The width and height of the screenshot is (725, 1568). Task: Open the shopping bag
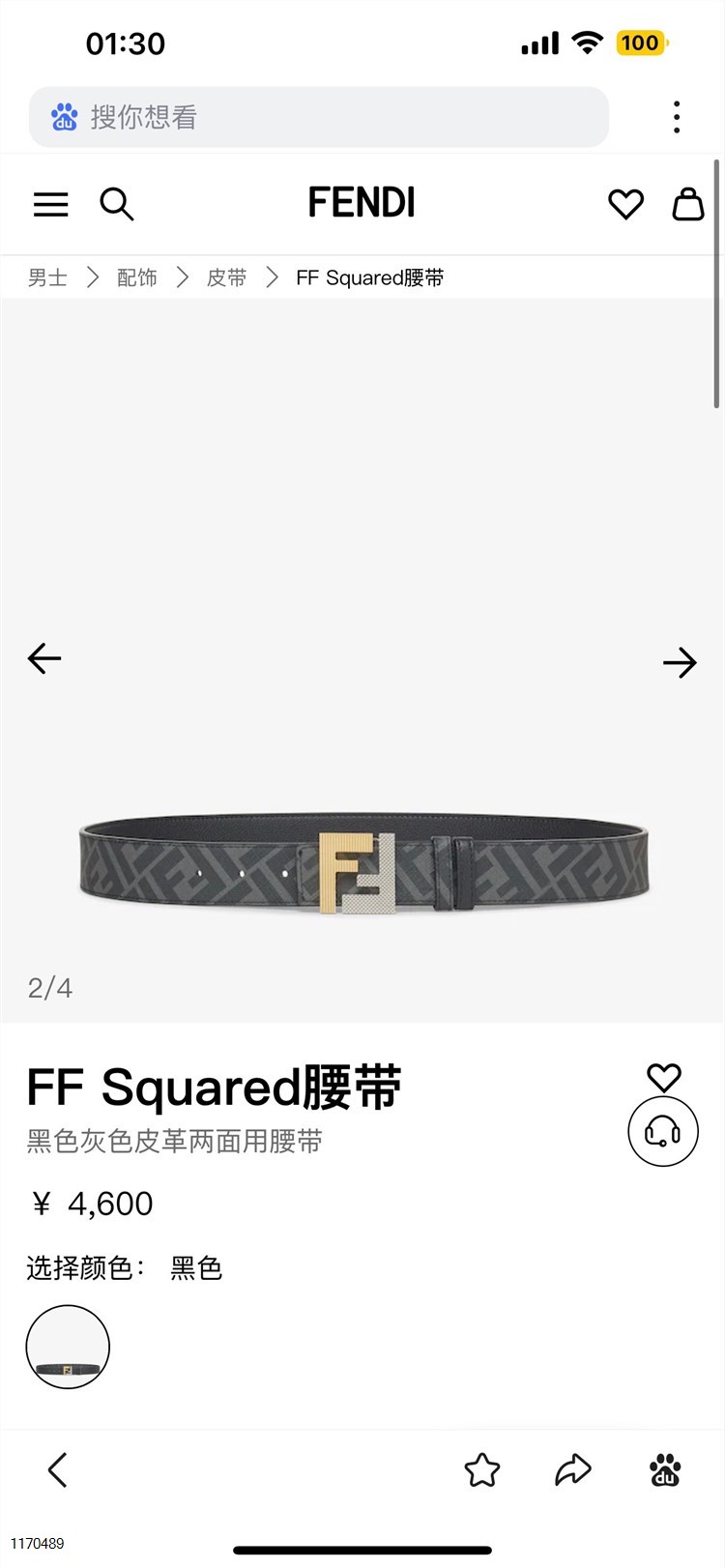(x=688, y=204)
